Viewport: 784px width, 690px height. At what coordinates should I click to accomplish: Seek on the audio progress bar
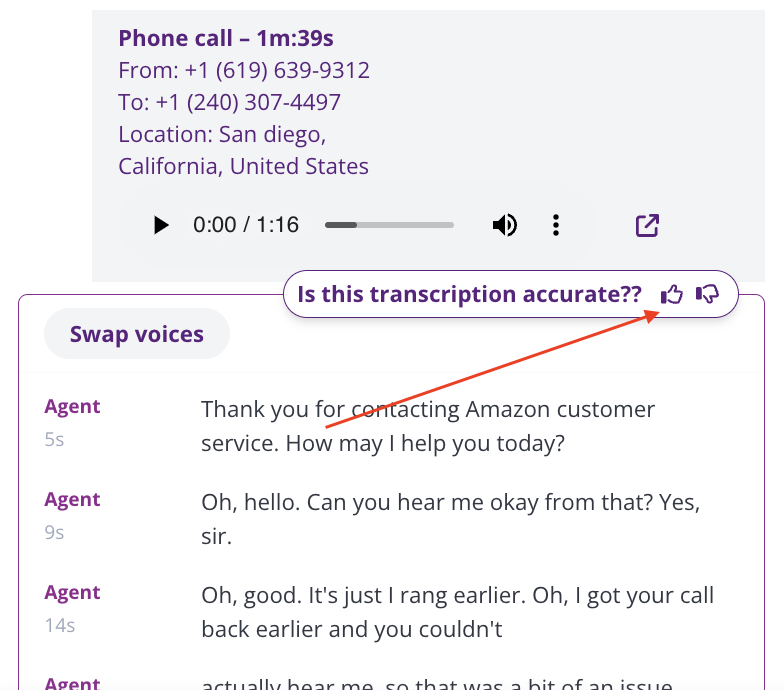390,225
